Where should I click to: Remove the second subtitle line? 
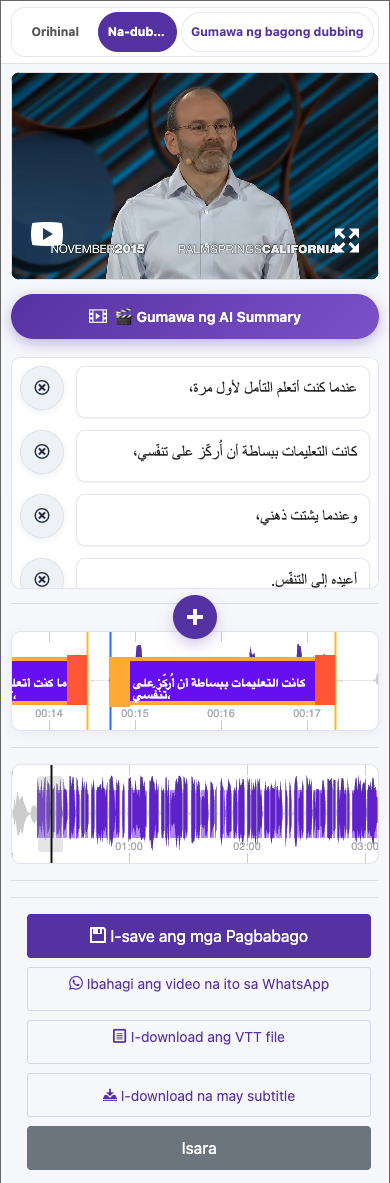coord(42,452)
